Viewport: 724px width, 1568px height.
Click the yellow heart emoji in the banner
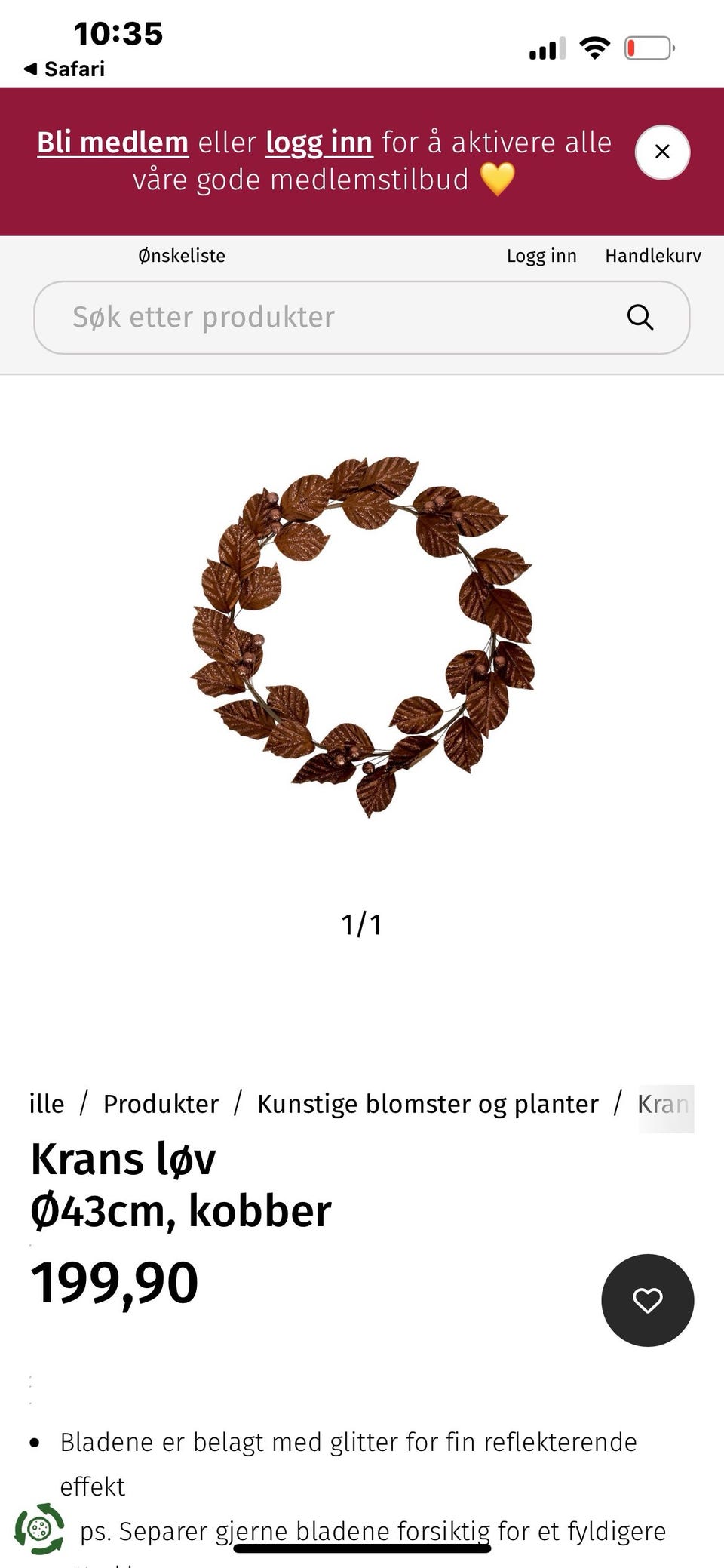pos(498,179)
